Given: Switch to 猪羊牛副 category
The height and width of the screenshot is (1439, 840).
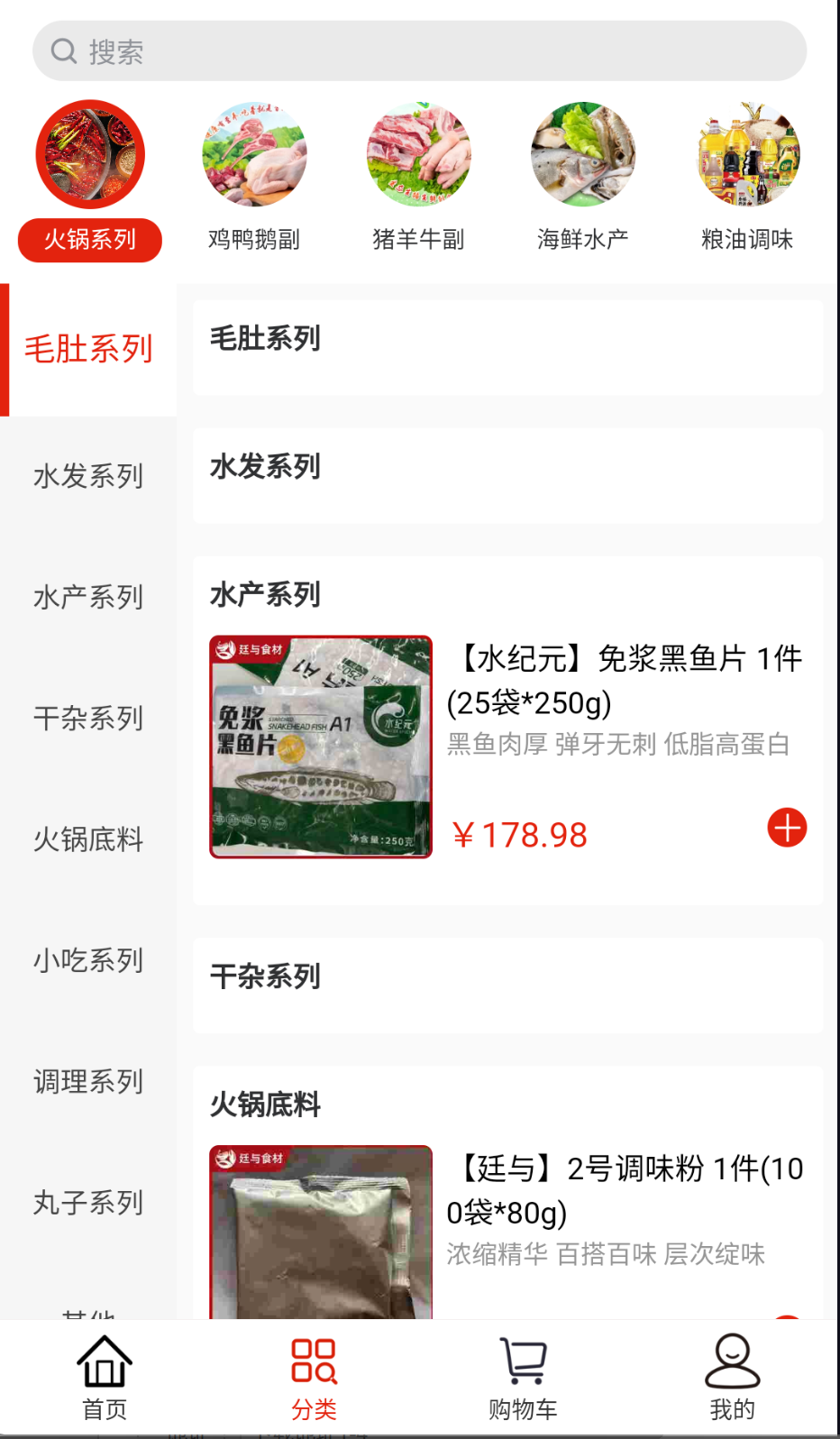Looking at the screenshot, I should (x=418, y=154).
